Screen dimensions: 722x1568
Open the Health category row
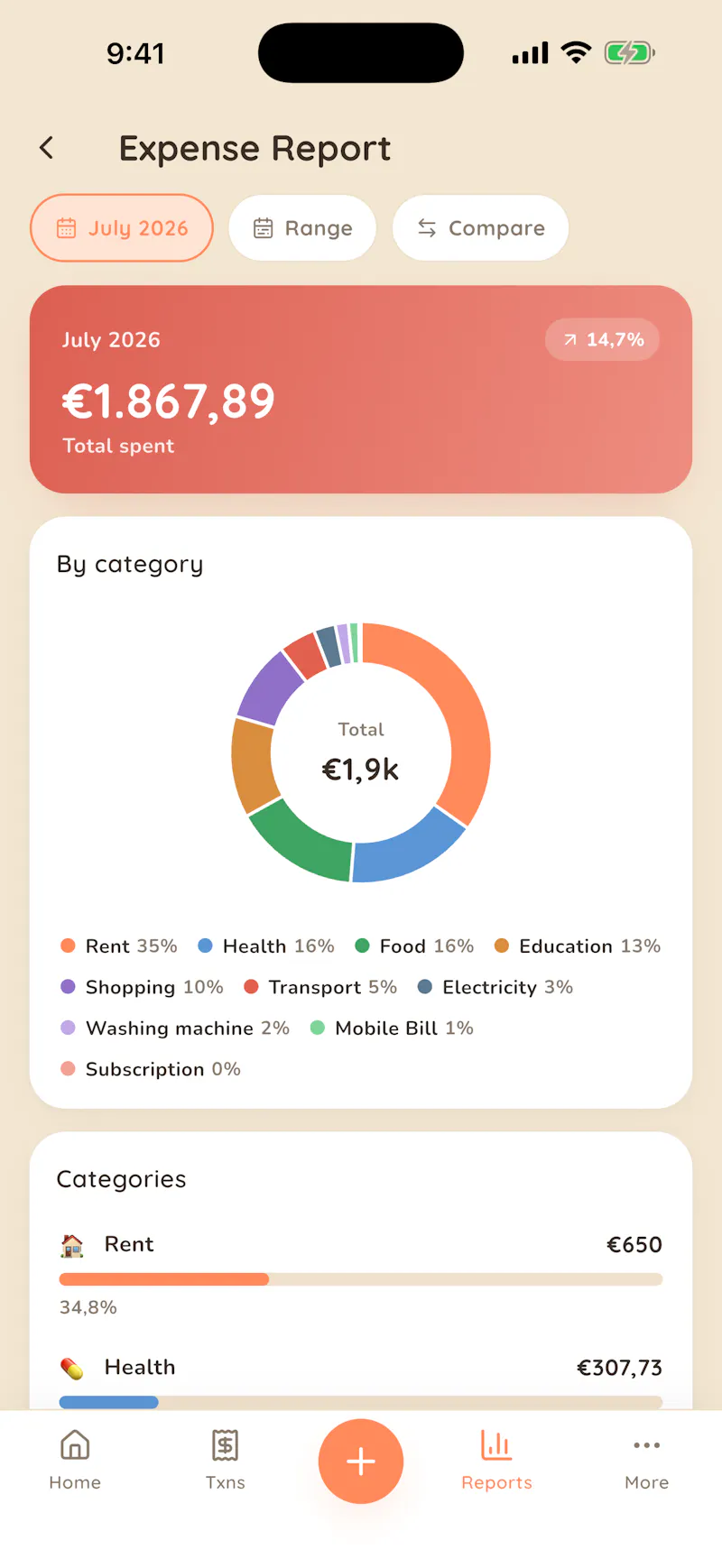pyautogui.click(x=361, y=1382)
